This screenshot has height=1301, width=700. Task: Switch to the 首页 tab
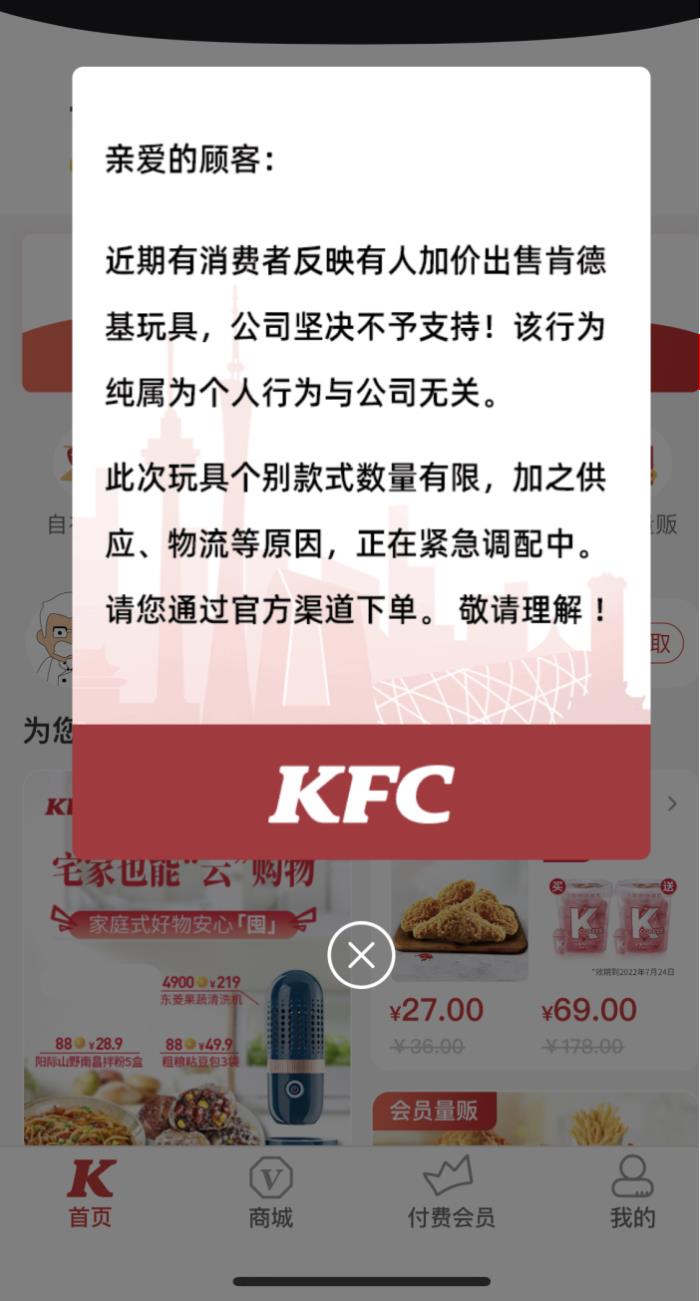(x=91, y=1192)
